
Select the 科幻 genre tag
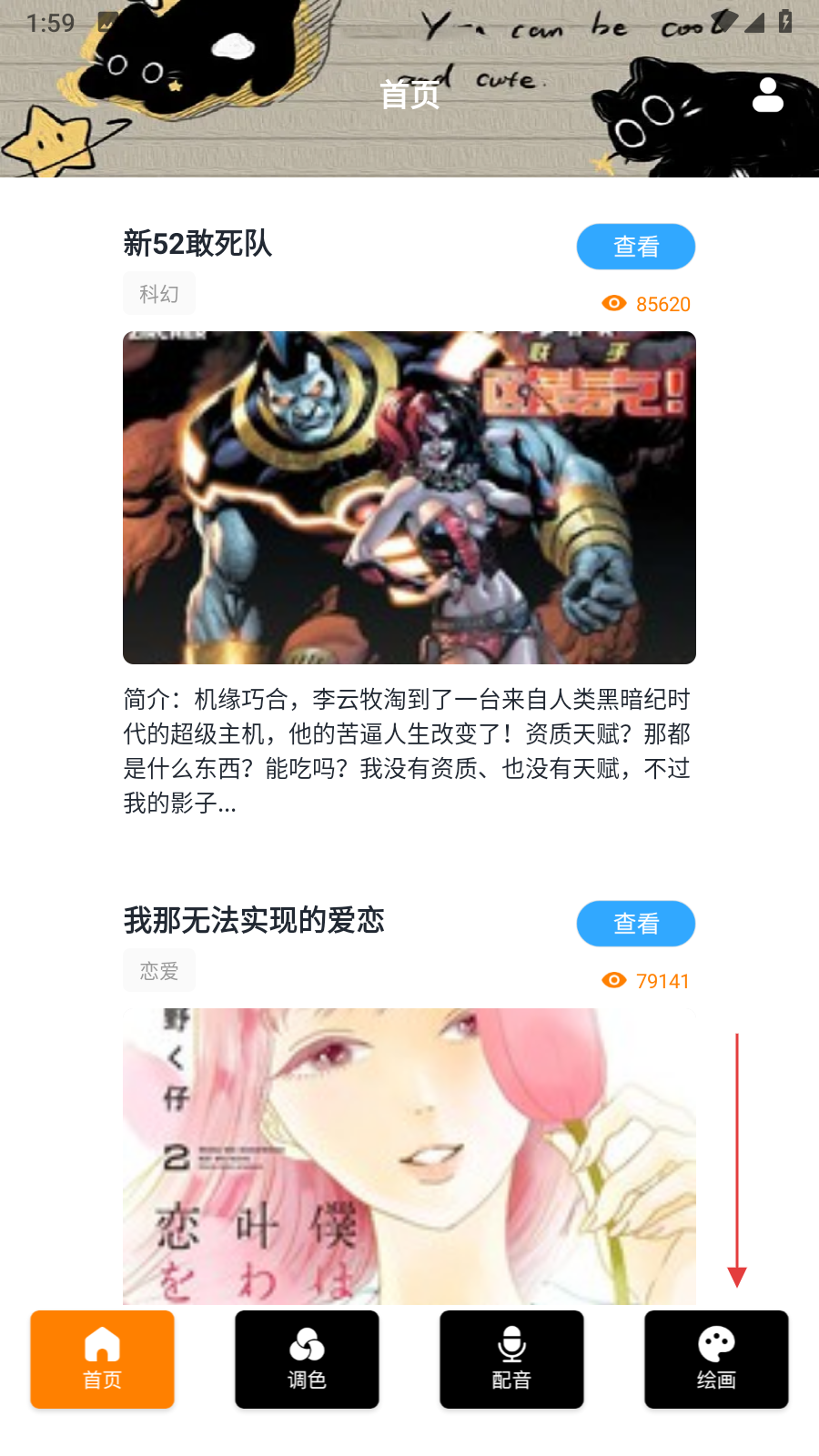pyautogui.click(x=159, y=294)
